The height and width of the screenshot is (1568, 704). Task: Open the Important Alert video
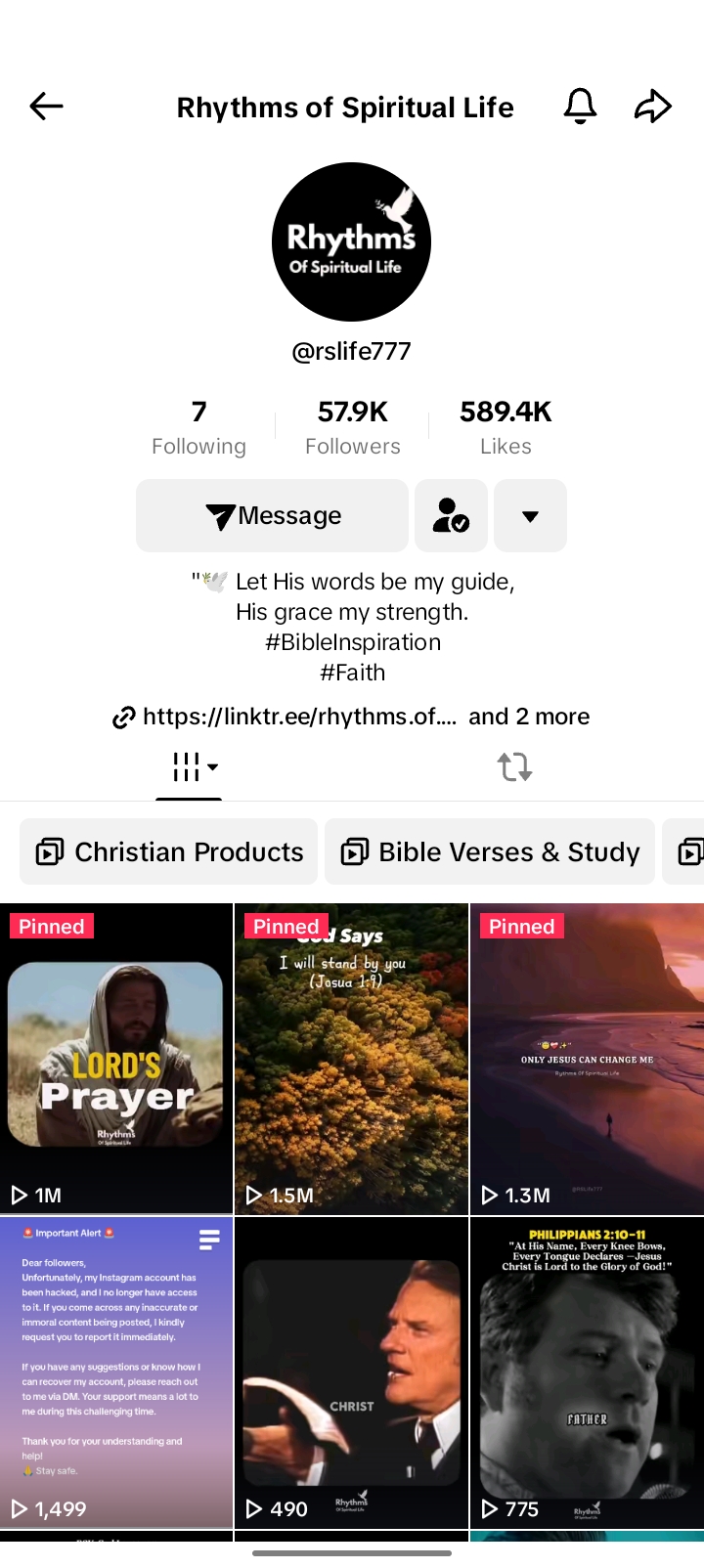pyautogui.click(x=116, y=1372)
